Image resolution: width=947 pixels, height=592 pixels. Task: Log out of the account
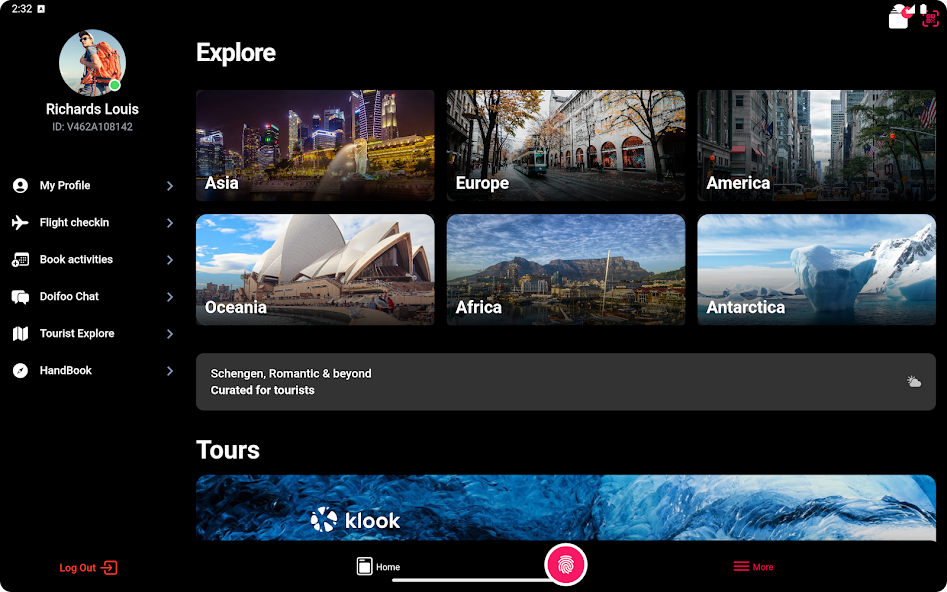point(88,568)
